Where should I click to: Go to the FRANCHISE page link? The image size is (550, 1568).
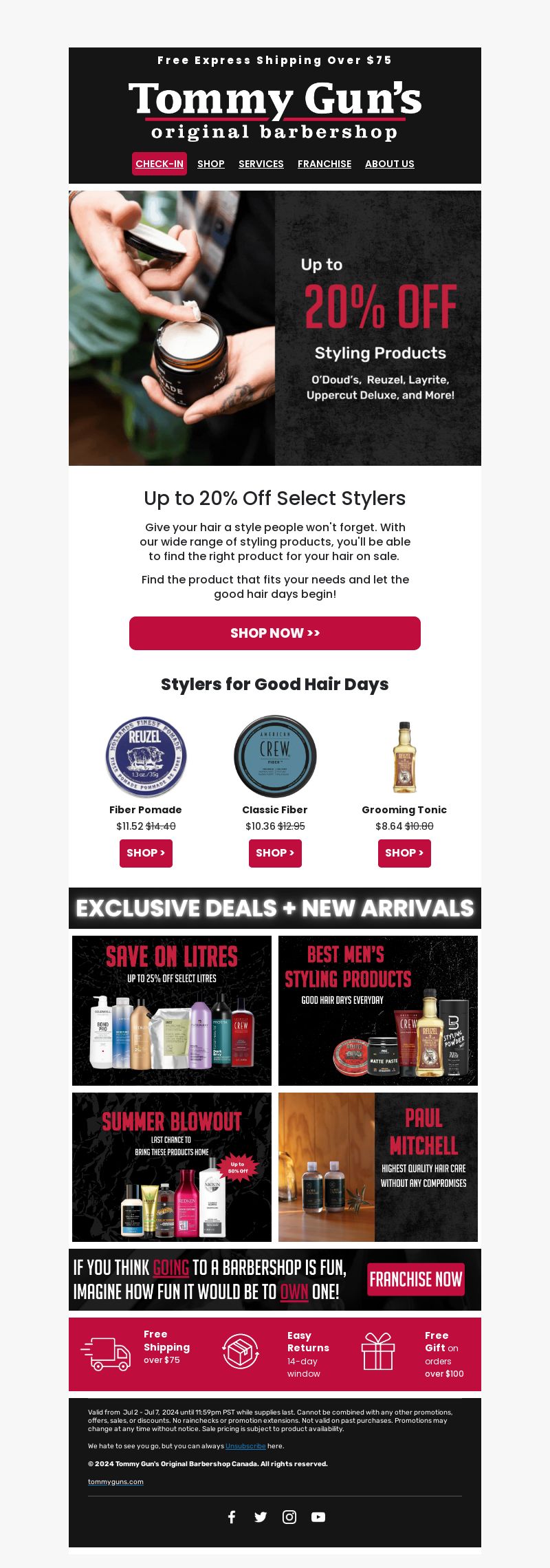[324, 164]
